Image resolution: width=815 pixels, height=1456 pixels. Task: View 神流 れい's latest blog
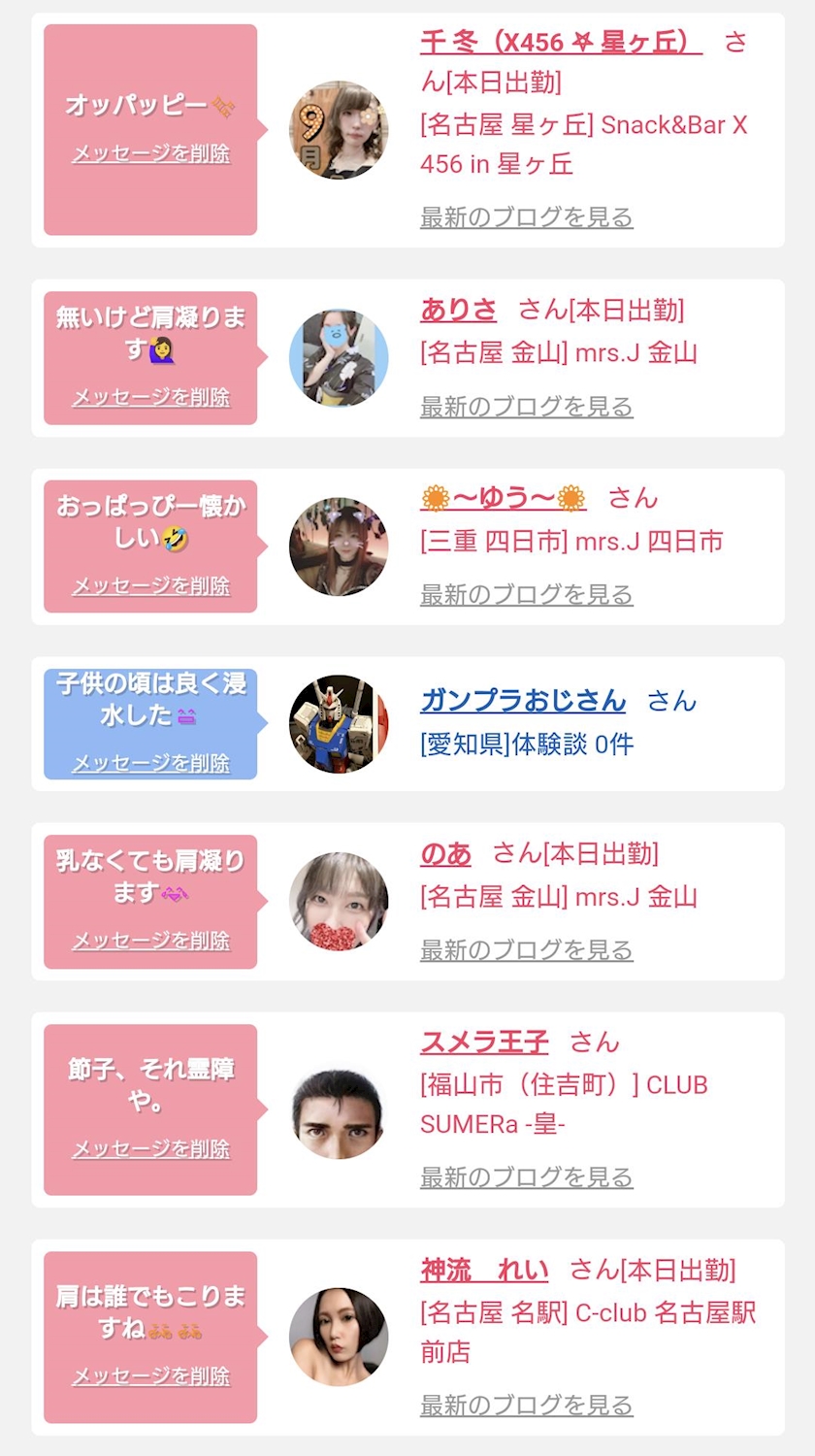coord(526,1405)
